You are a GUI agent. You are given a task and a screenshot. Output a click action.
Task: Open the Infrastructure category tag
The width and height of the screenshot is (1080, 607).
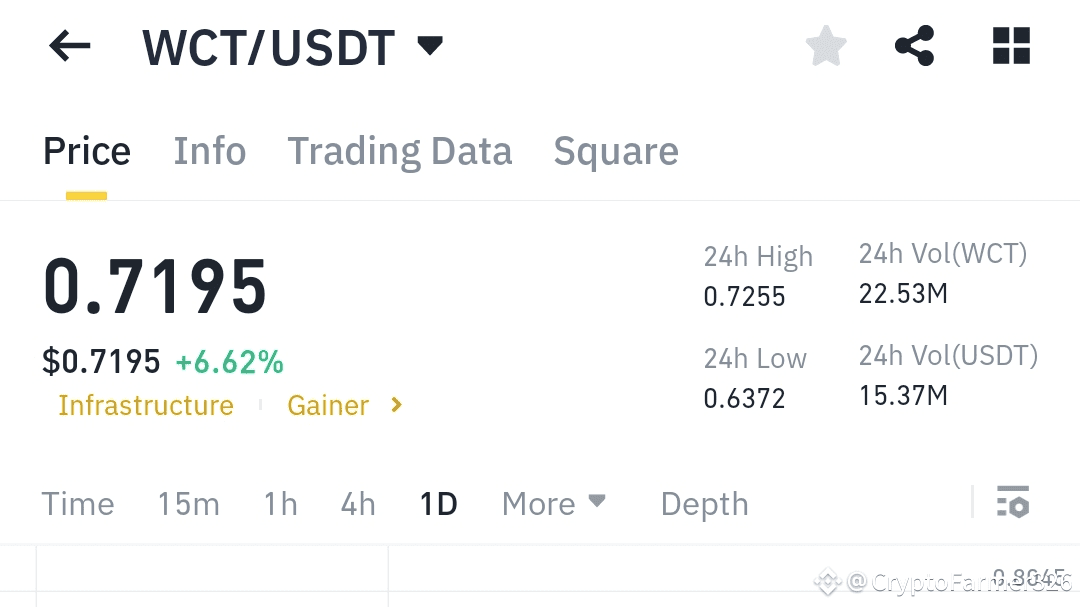coord(146,405)
